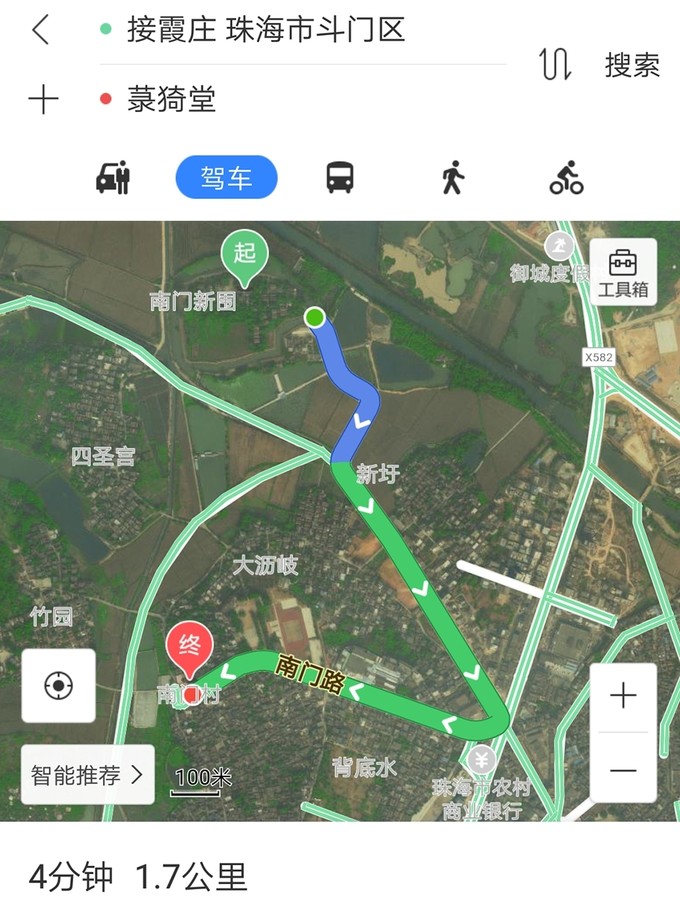Screen dimensions: 680x907
Task: Open 智能推荐 route preferences
Action: [88, 774]
